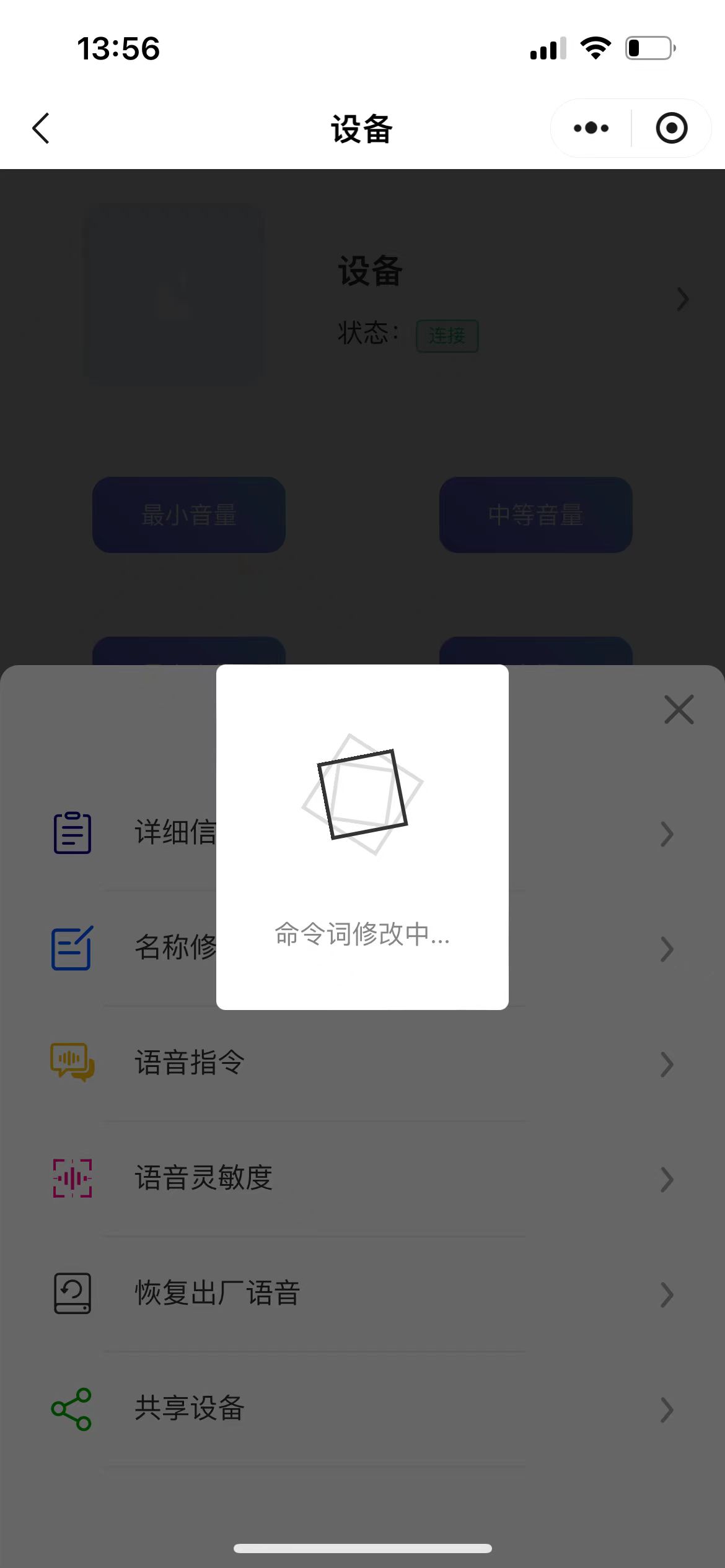The width and height of the screenshot is (725, 1568).
Task: Click the 恢复出厂语音 restore icon
Action: [x=71, y=1294]
